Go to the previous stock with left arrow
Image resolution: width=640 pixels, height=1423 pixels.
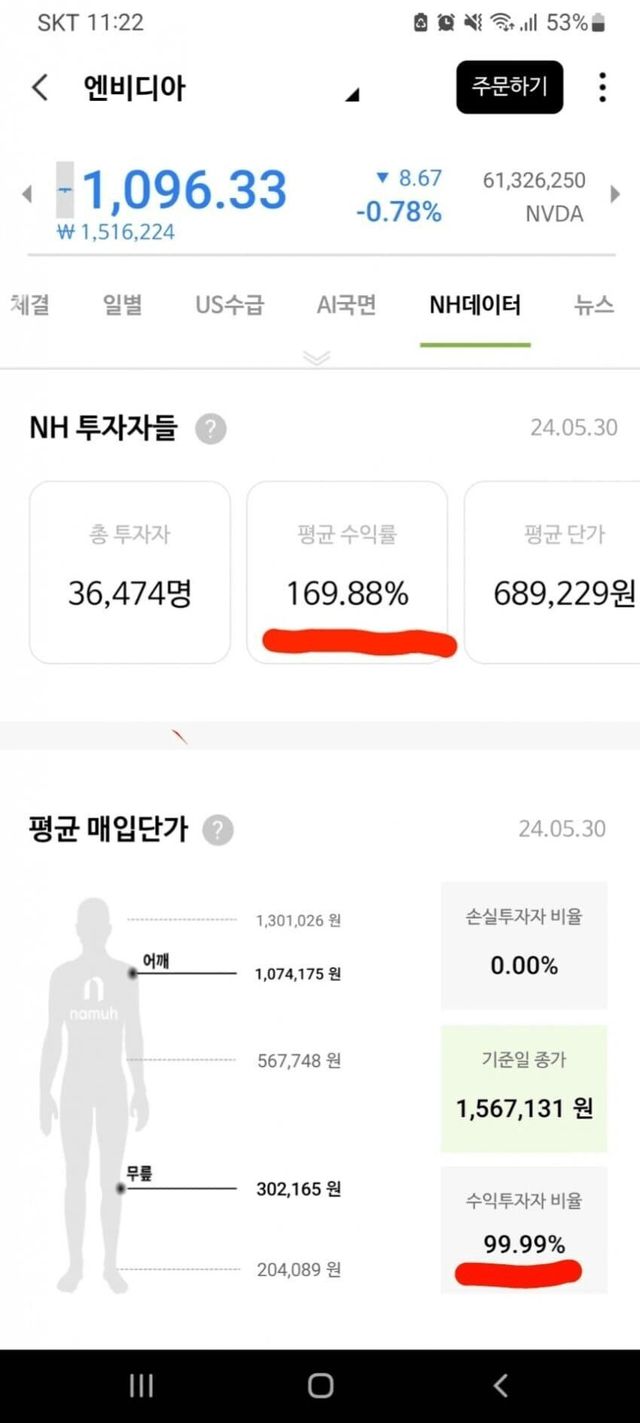click(x=27, y=193)
